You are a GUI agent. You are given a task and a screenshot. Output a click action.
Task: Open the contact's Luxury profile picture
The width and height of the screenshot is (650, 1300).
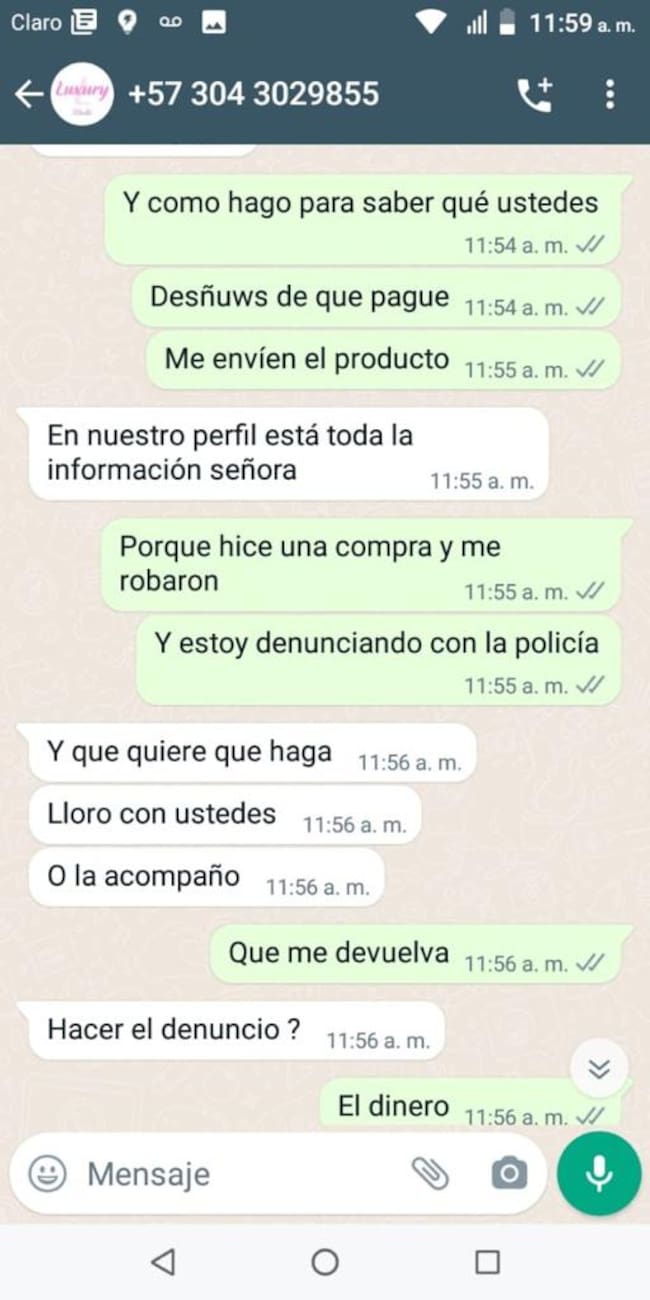[x=82, y=94]
